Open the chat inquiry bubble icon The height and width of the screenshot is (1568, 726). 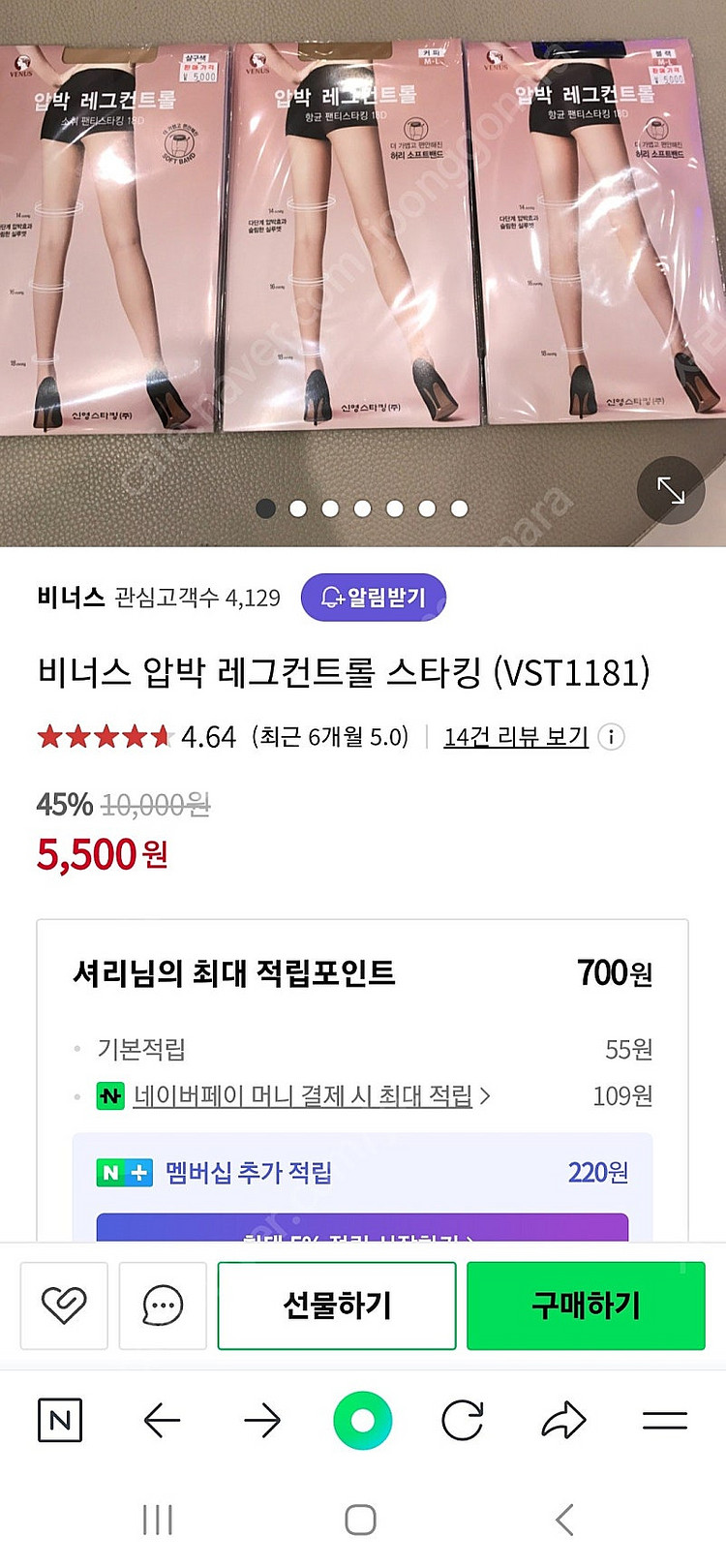click(x=163, y=1306)
